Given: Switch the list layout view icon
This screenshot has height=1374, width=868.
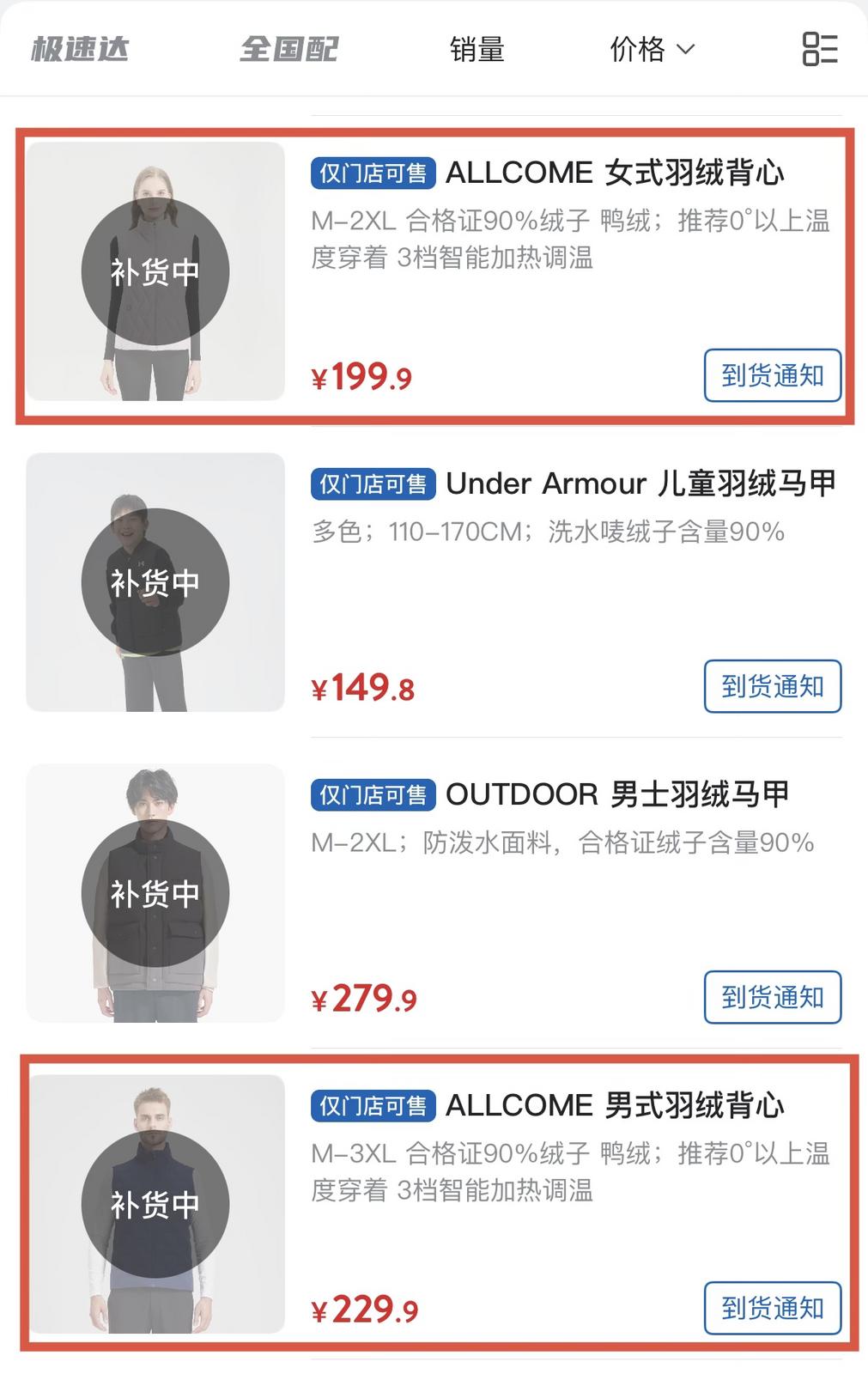Looking at the screenshot, I should (819, 49).
